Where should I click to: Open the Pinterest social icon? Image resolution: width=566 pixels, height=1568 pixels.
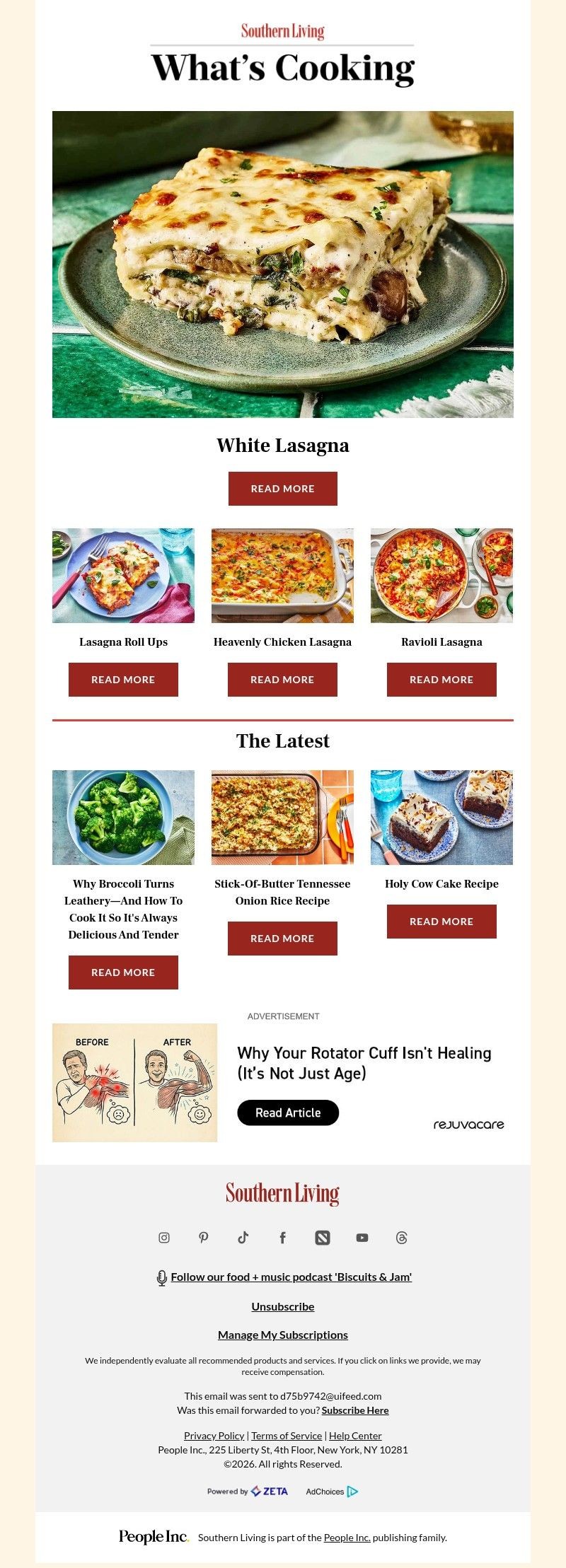point(203,1237)
